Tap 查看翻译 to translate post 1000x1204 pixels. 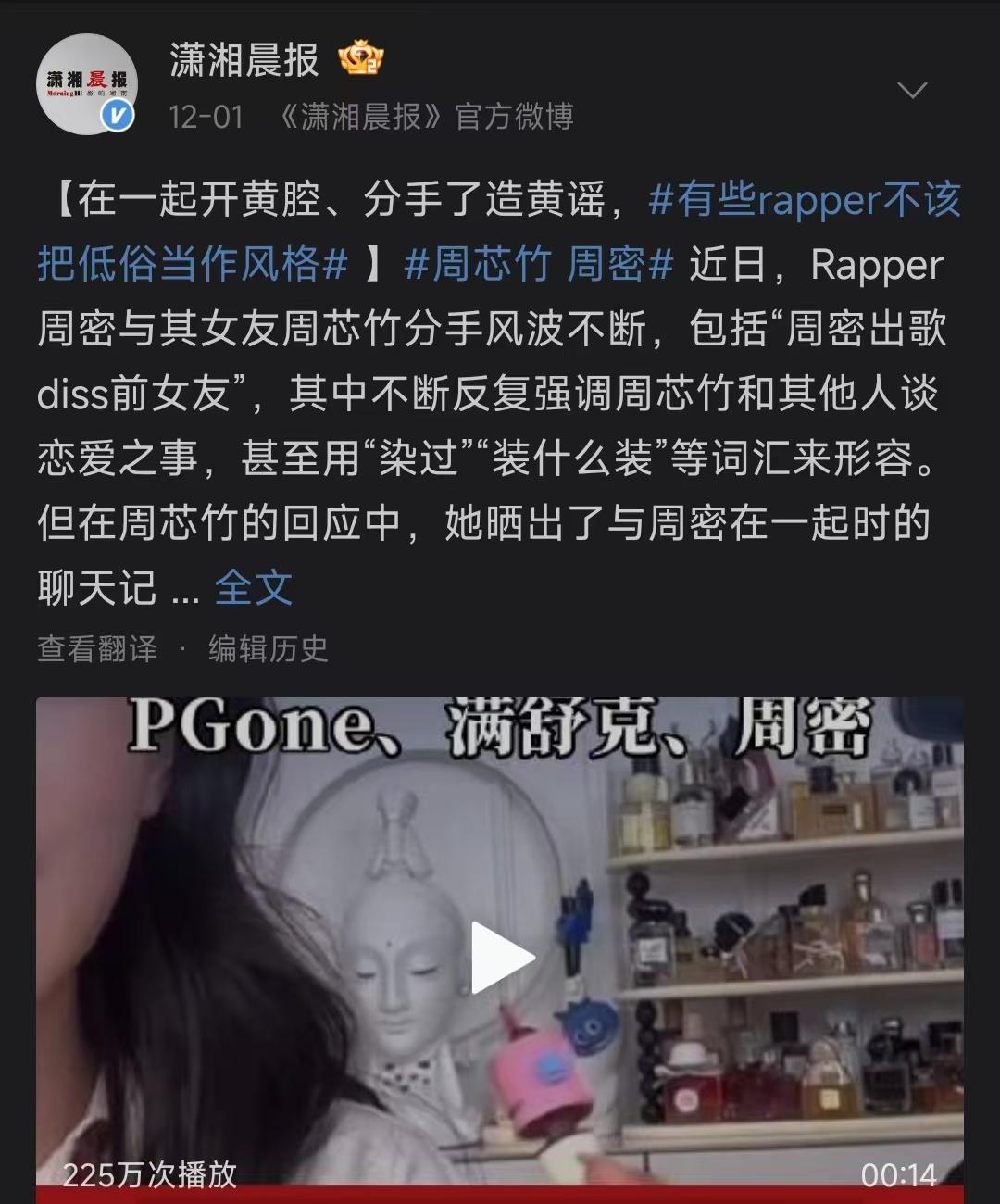[x=97, y=648]
